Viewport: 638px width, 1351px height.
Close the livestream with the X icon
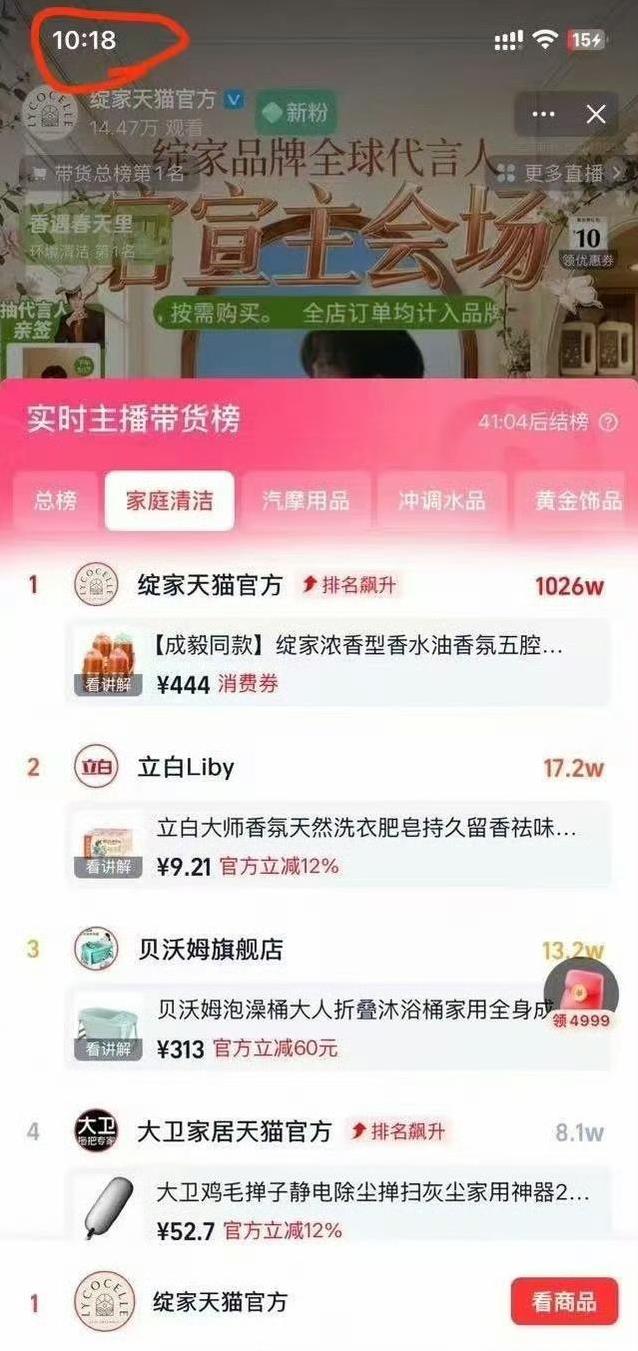(596, 115)
